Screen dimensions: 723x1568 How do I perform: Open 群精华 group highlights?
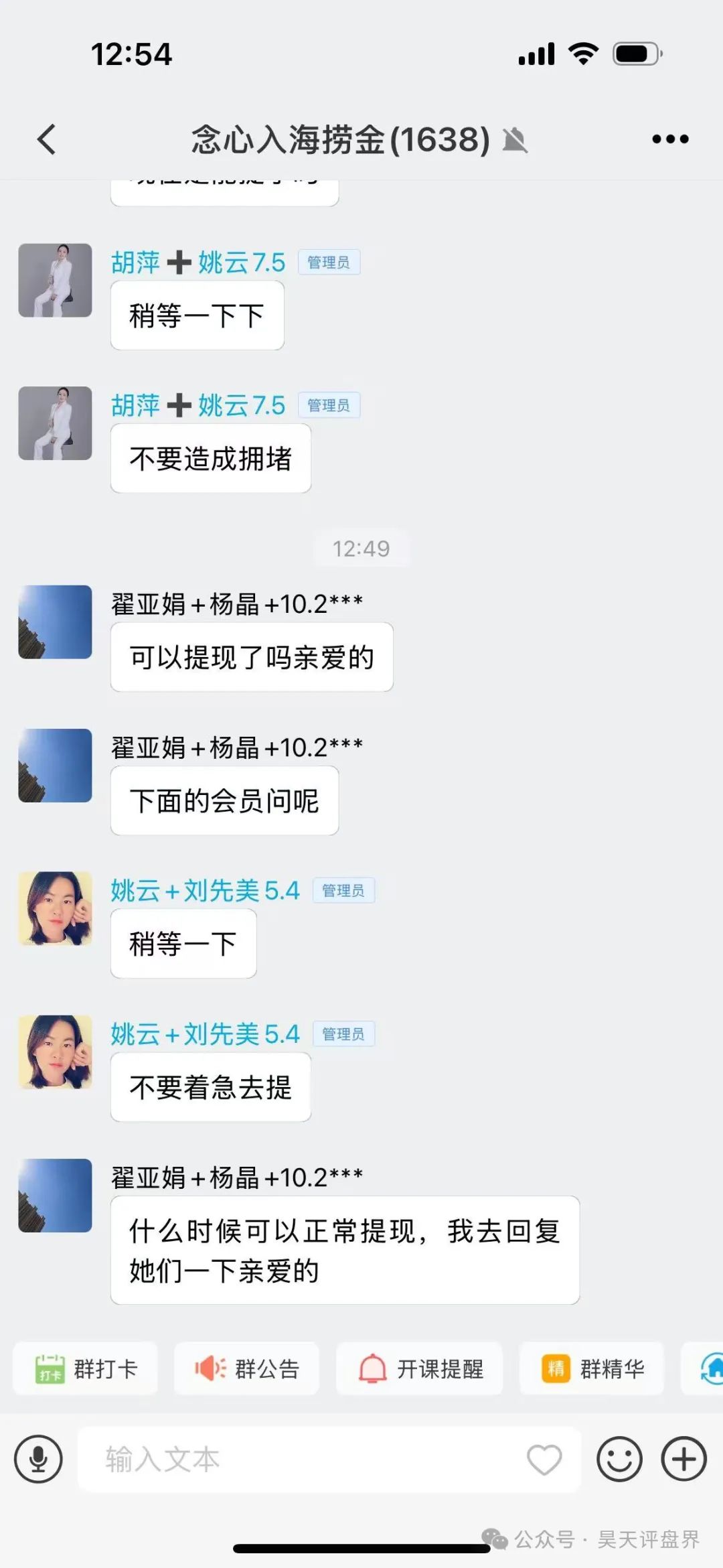click(592, 1369)
